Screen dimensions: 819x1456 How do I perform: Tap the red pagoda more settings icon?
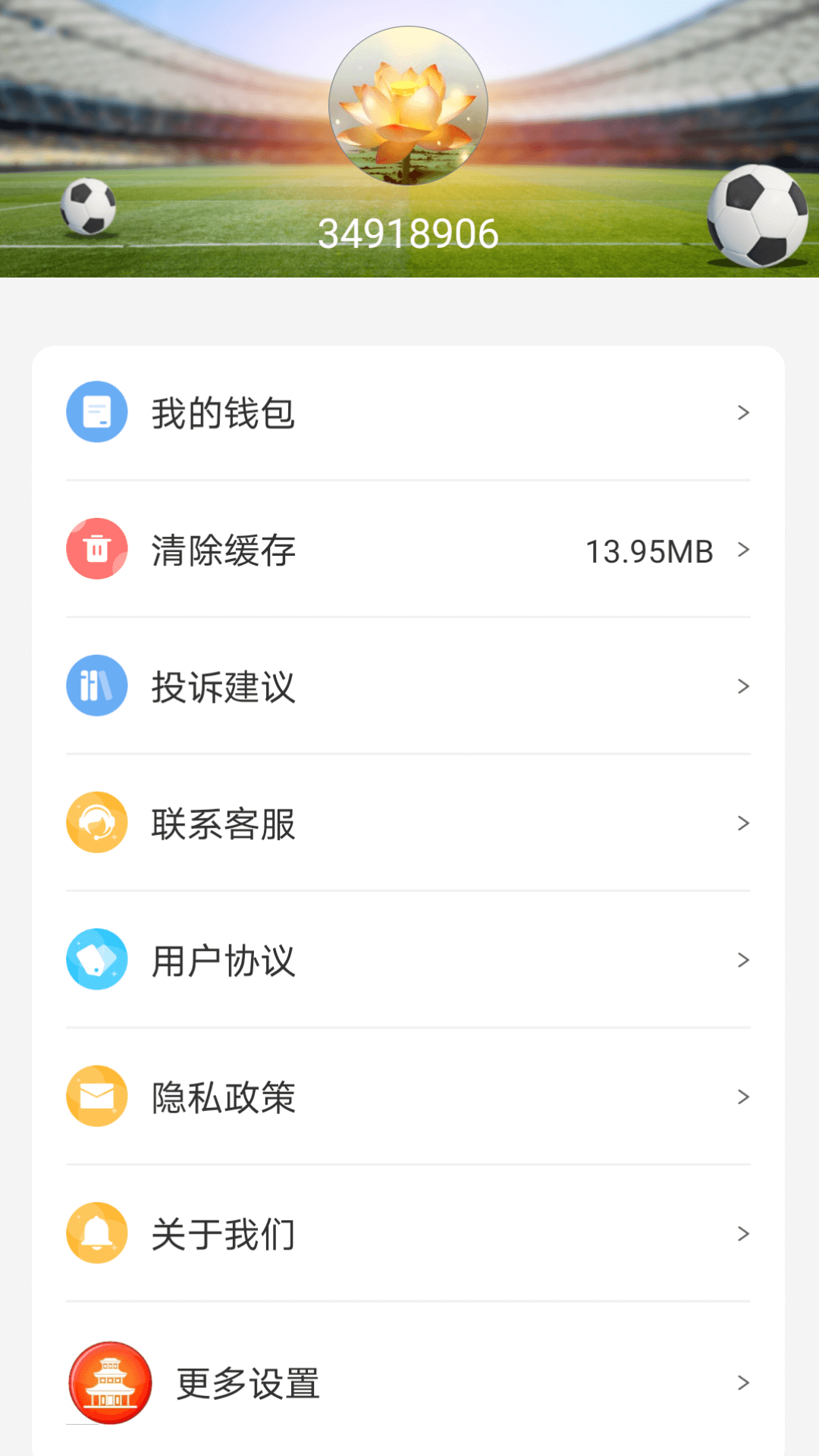(x=110, y=1382)
